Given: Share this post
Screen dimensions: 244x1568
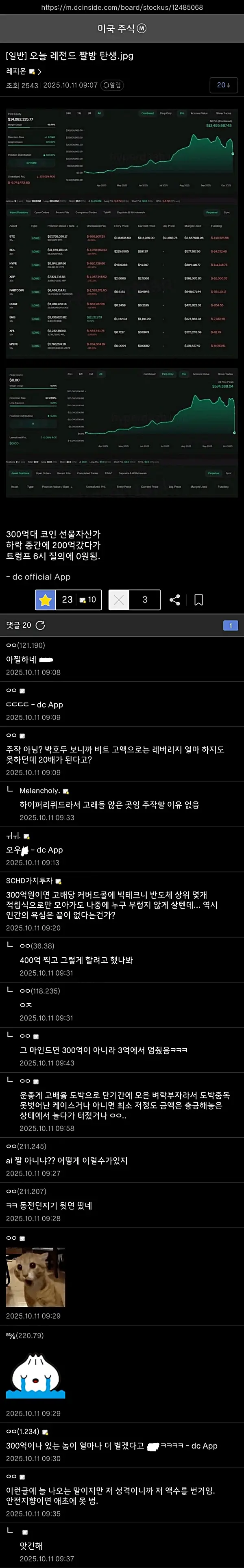Looking at the screenshot, I should (174, 600).
